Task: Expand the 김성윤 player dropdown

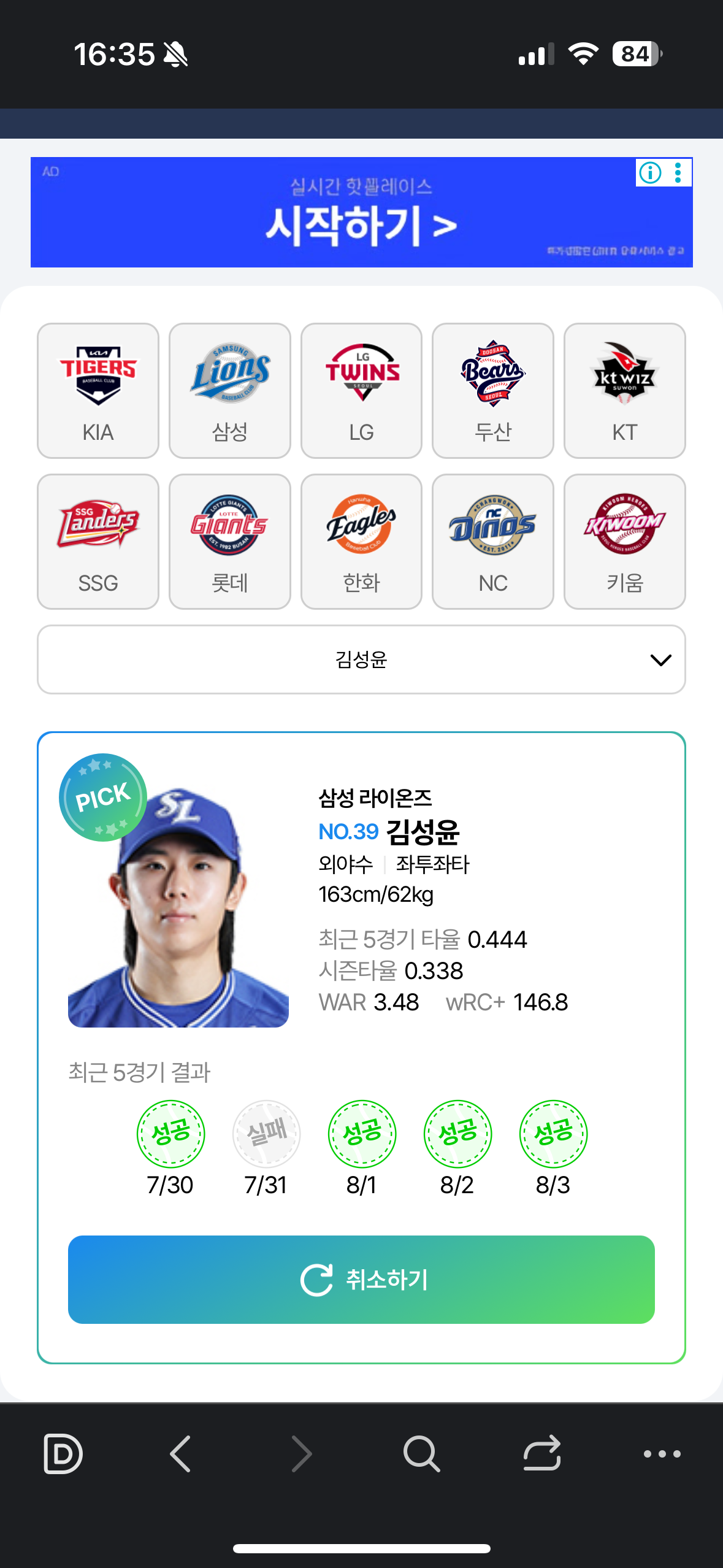Action: click(x=361, y=659)
